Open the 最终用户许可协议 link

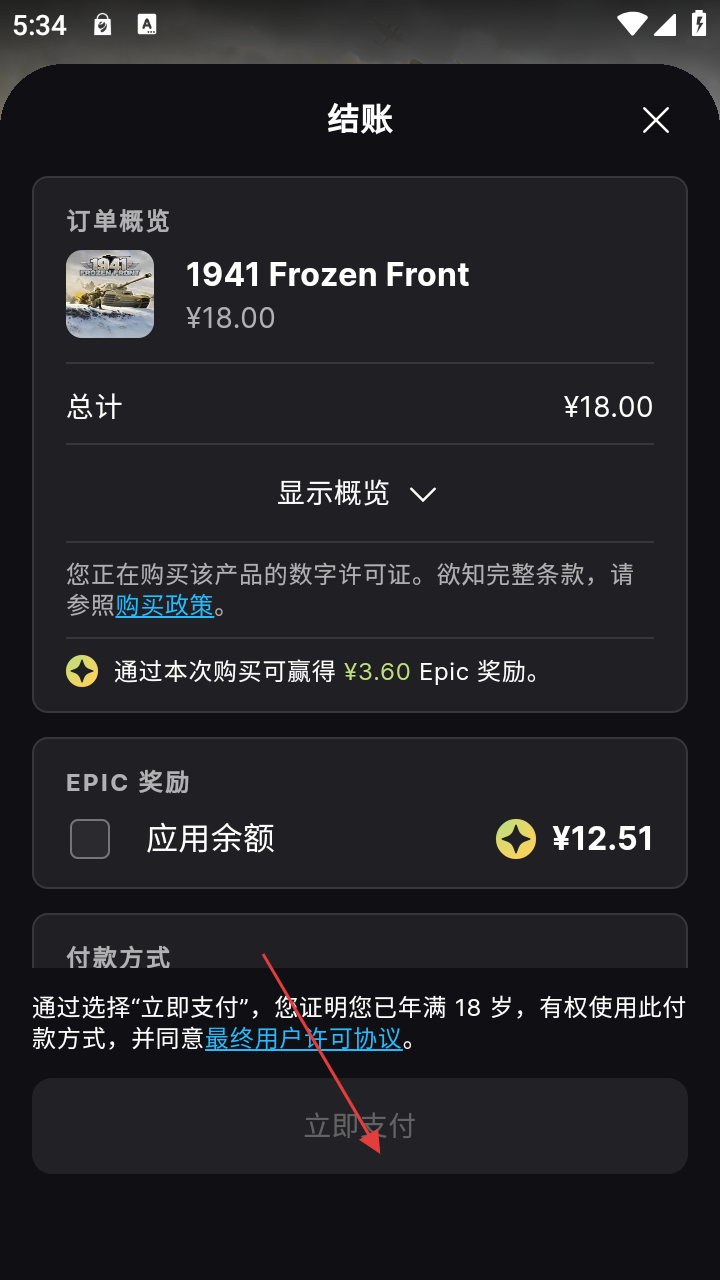point(303,1039)
